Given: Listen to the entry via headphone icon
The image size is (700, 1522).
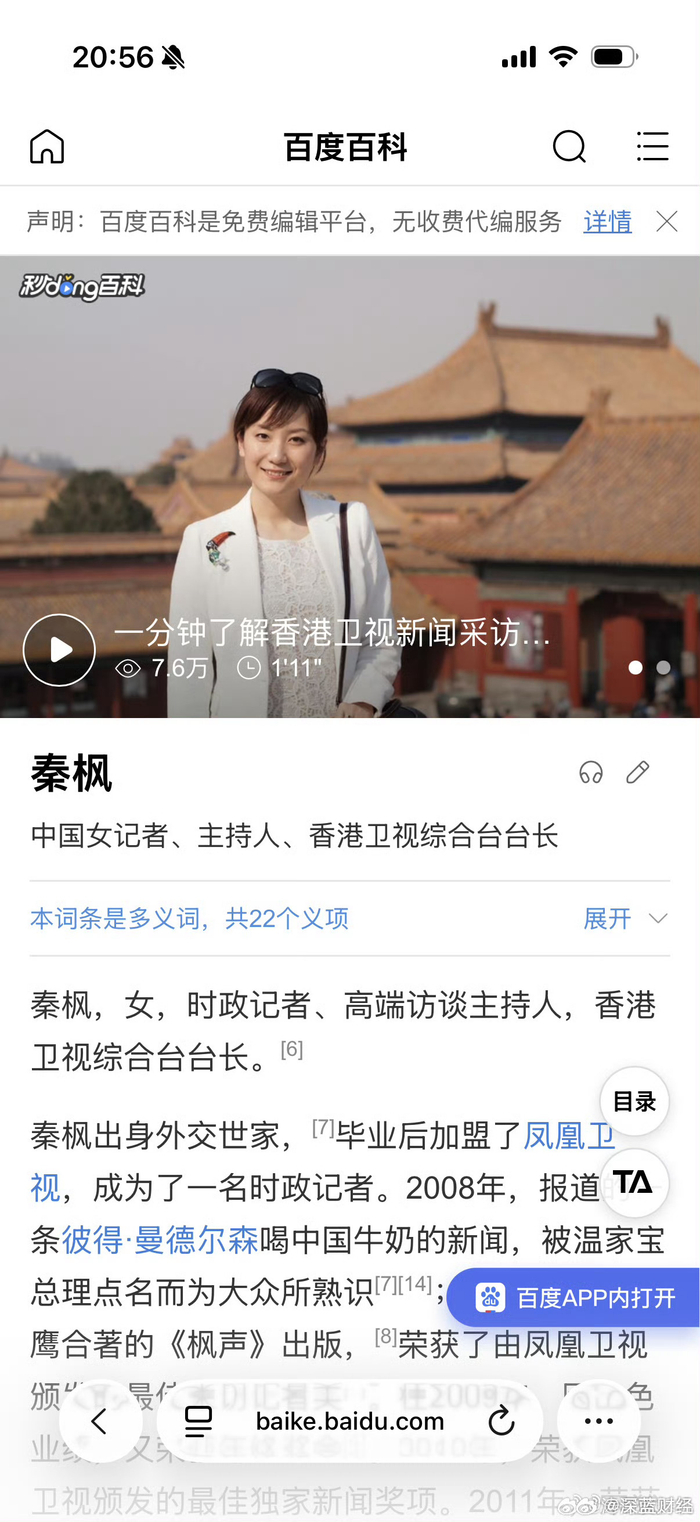Looking at the screenshot, I should 591,772.
